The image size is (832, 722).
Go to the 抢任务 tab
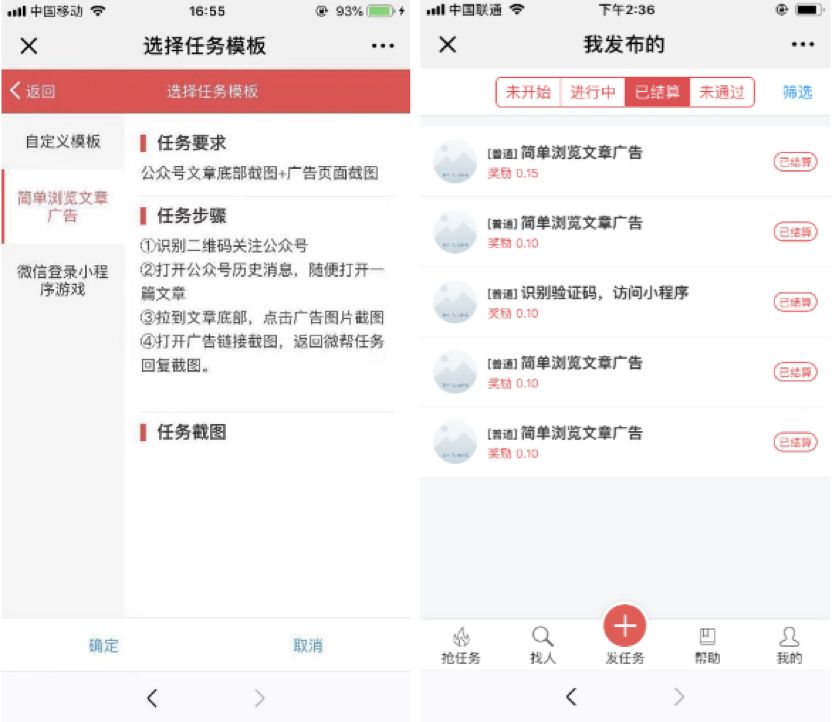461,645
